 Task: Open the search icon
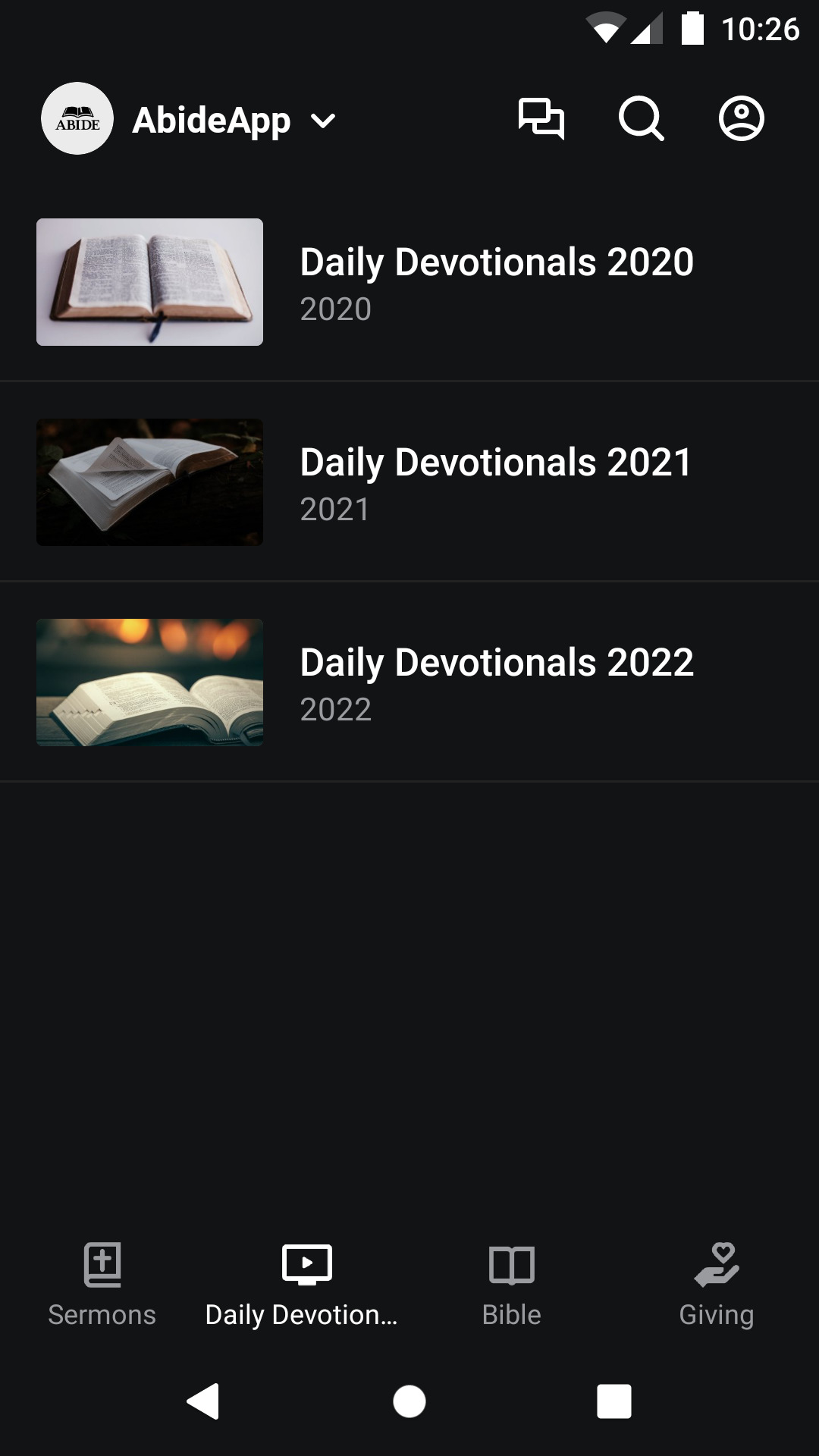[641, 119]
